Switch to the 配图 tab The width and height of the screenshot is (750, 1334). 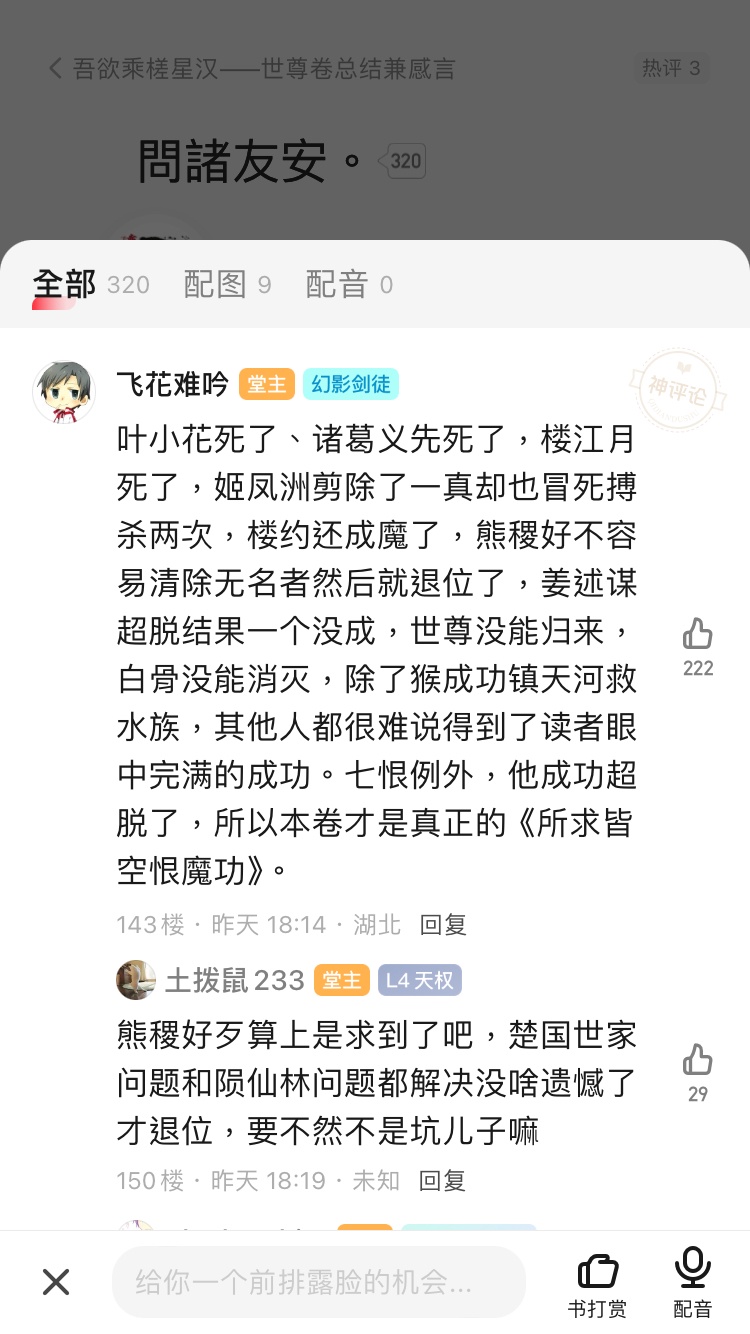pos(215,285)
